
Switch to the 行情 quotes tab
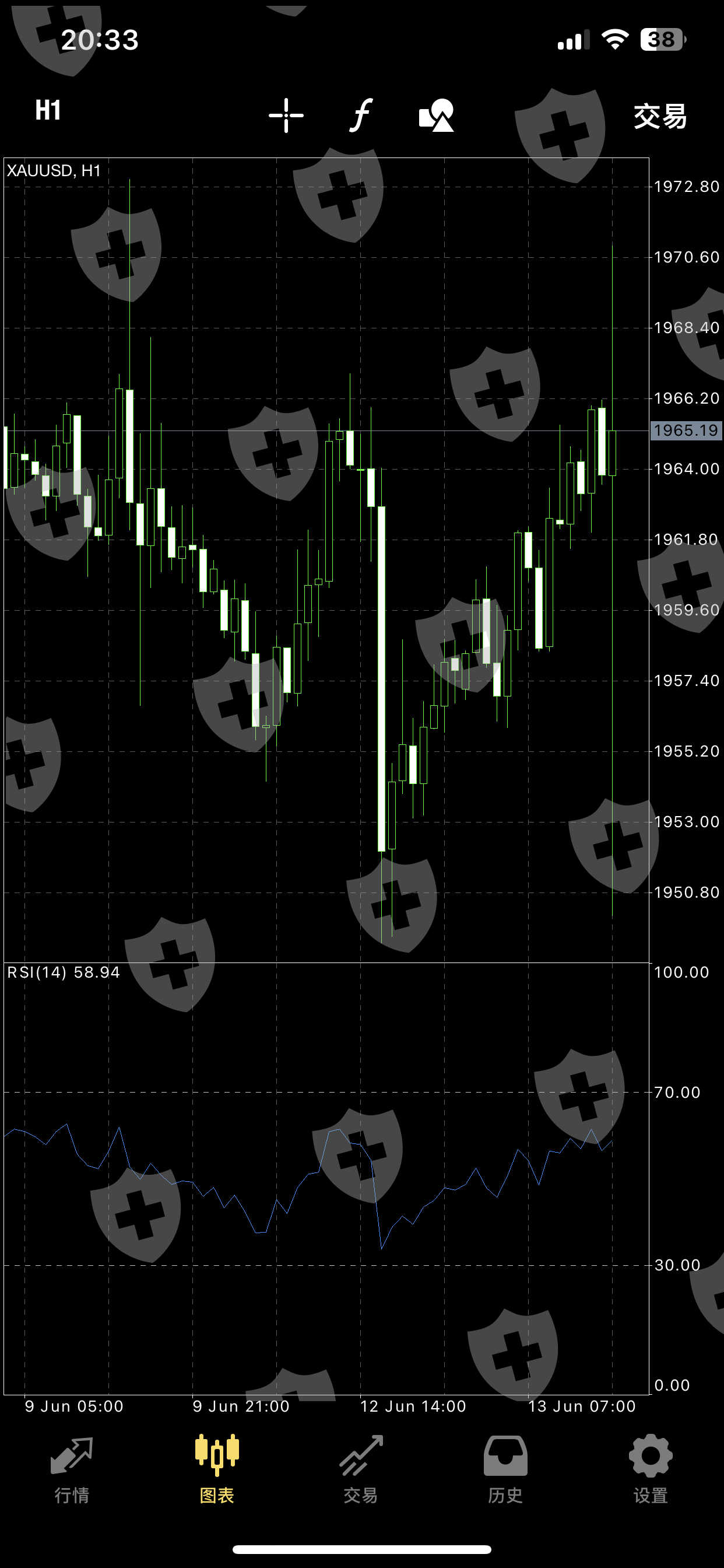point(72,1469)
